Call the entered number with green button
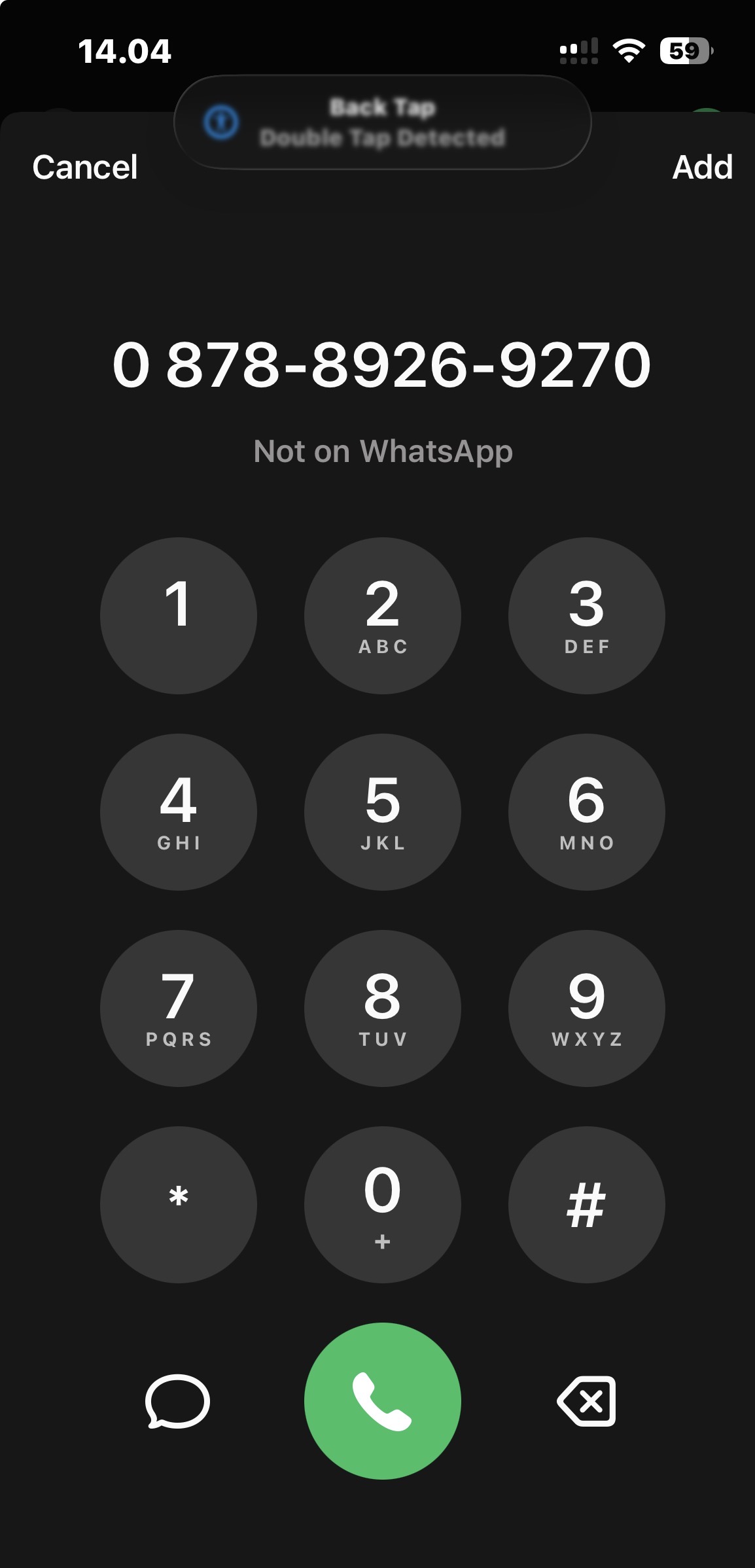The width and height of the screenshot is (755, 1568). coord(382,1401)
